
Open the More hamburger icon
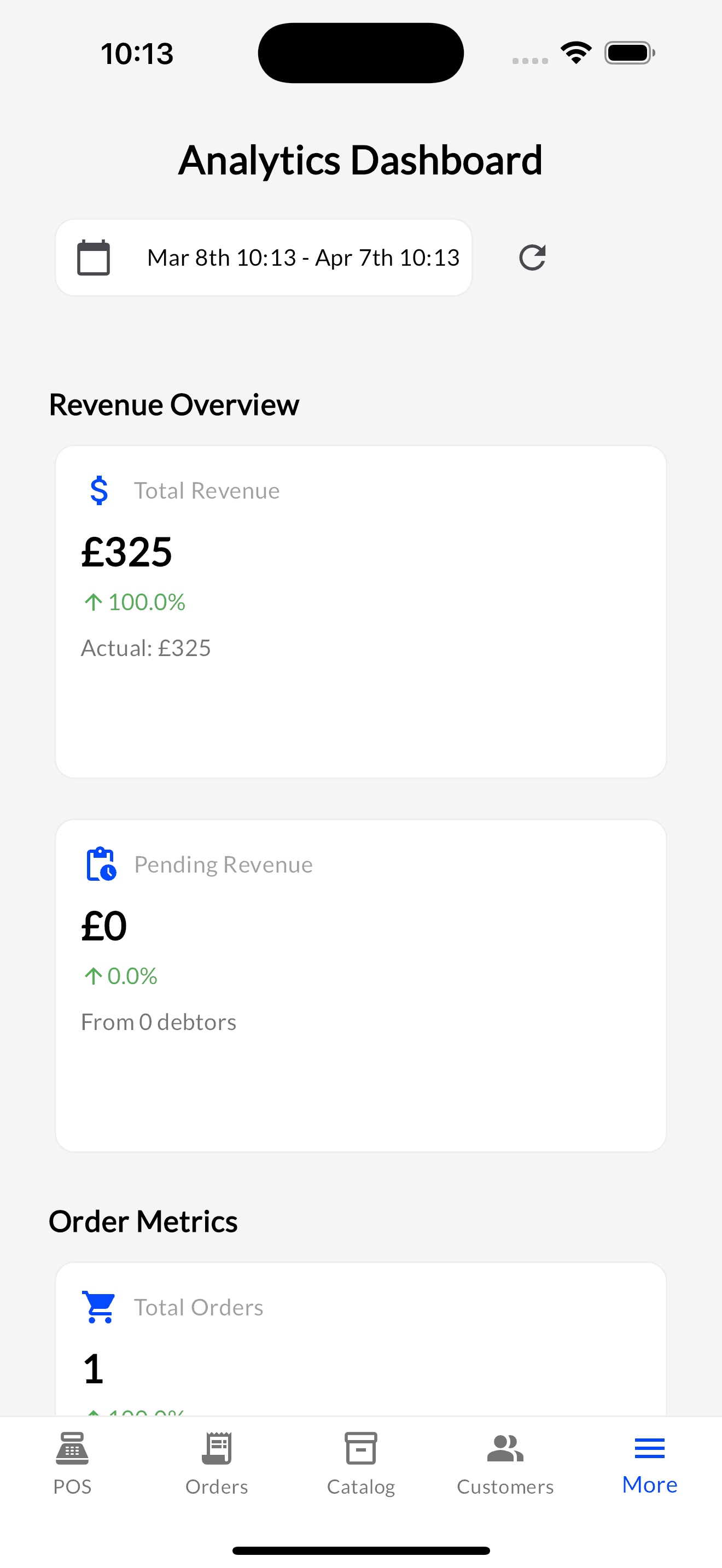(x=649, y=1449)
